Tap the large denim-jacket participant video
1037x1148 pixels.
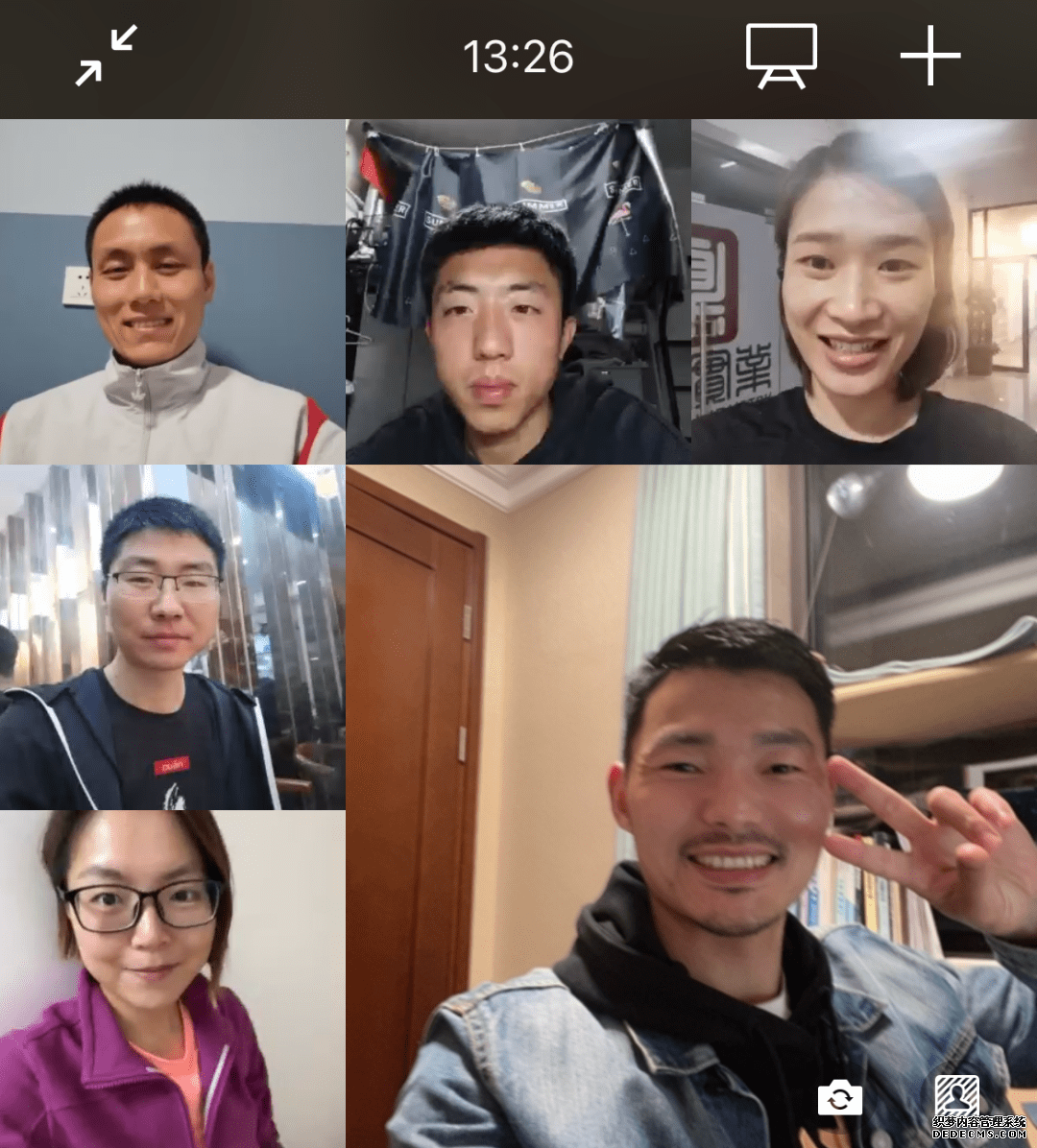pos(690,806)
